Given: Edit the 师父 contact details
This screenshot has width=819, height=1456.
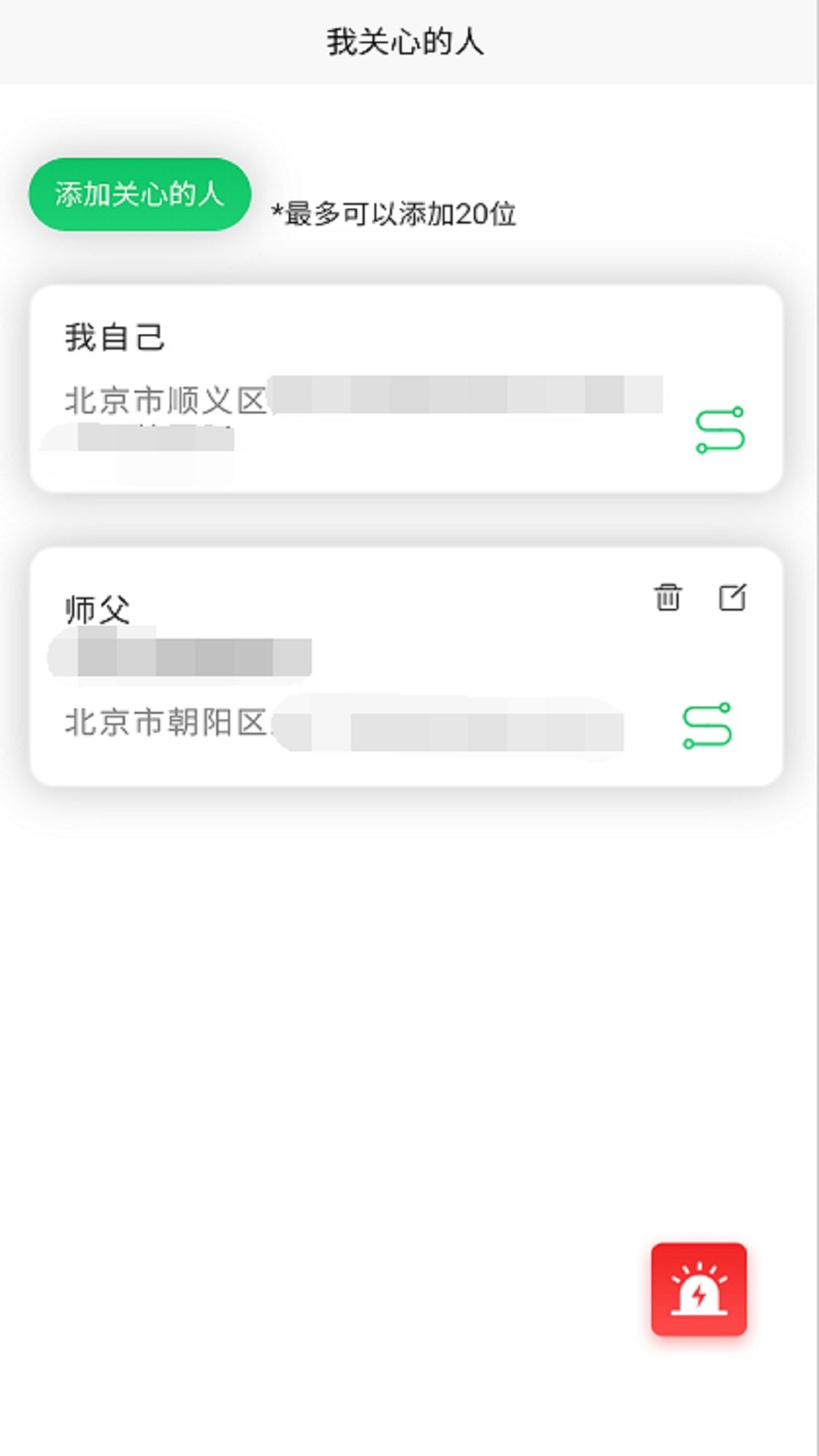Looking at the screenshot, I should 732,598.
